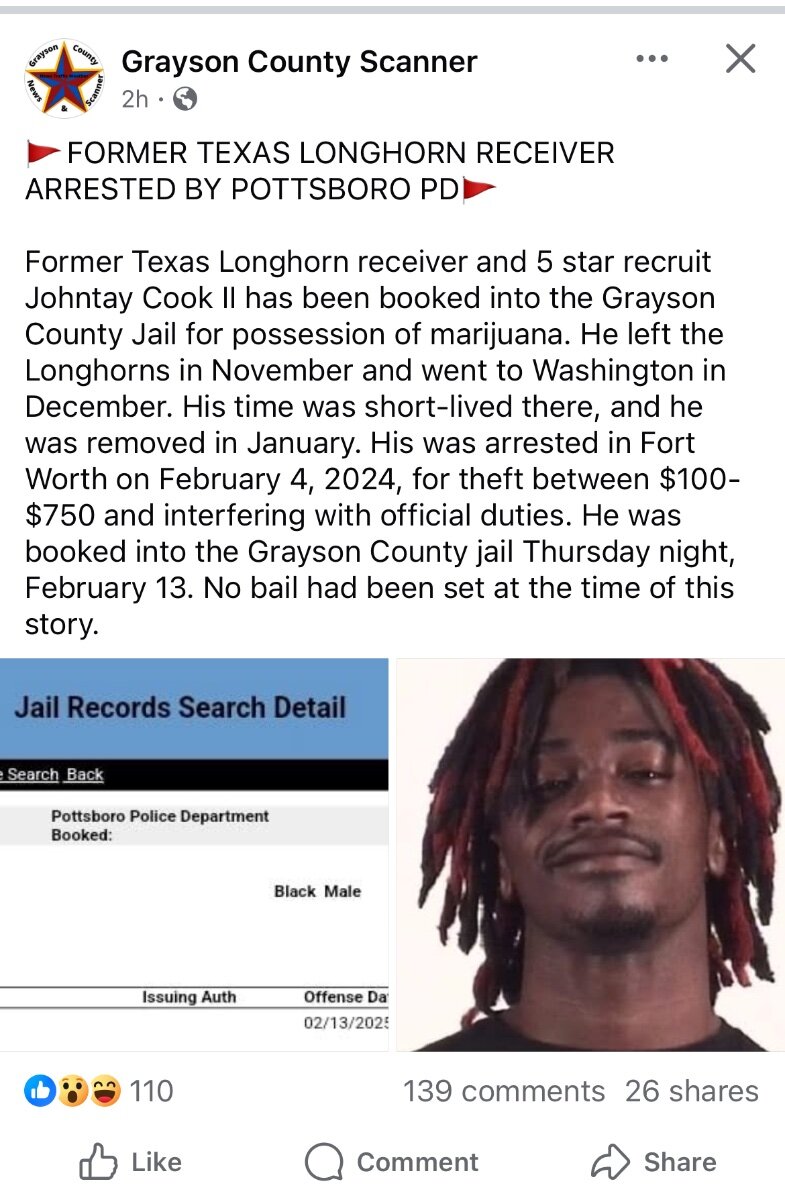Image resolution: width=785 pixels, height=1200 pixels.
Task: Open the 139 comments
Action: point(504,1091)
